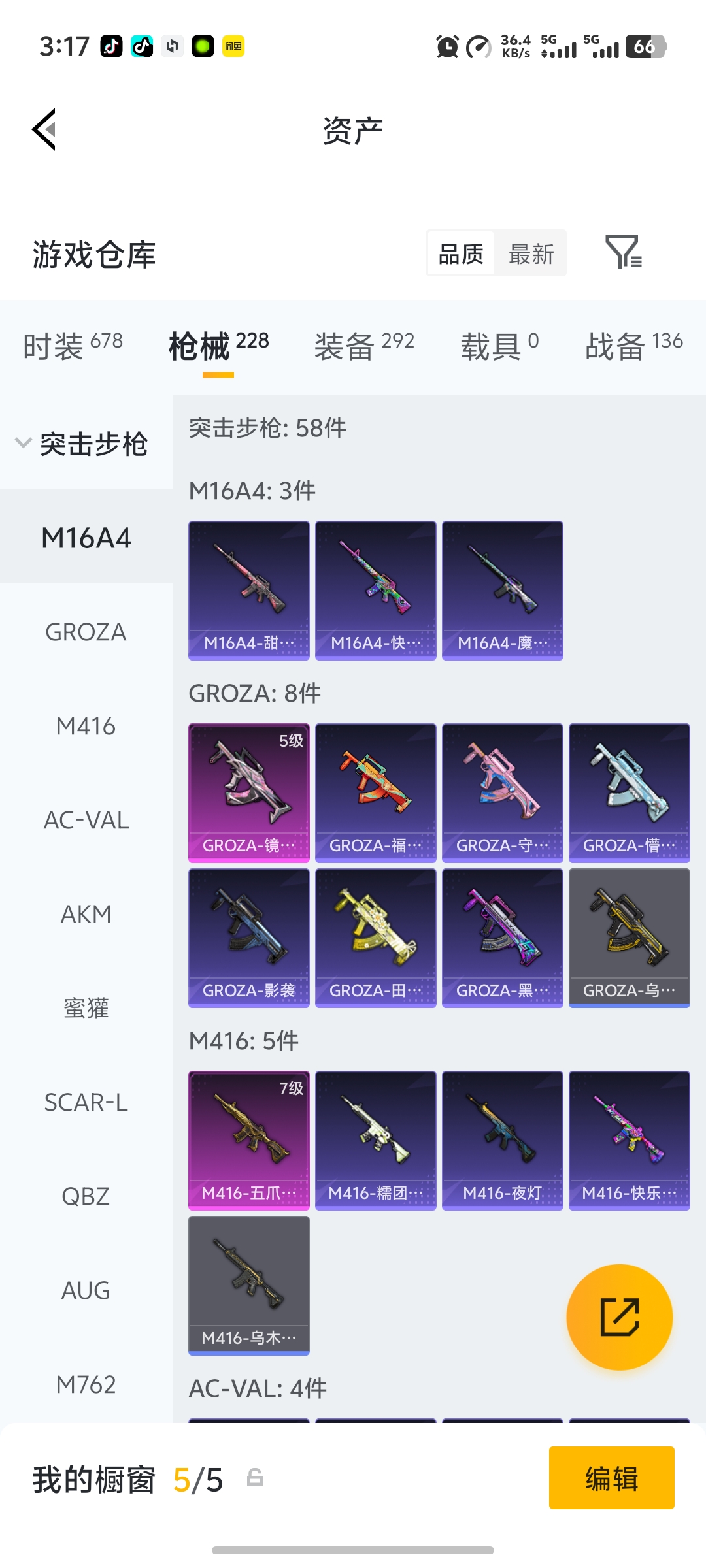The image size is (706, 1568).
Task: Select SCAR-L in the side list
Action: [86, 1102]
